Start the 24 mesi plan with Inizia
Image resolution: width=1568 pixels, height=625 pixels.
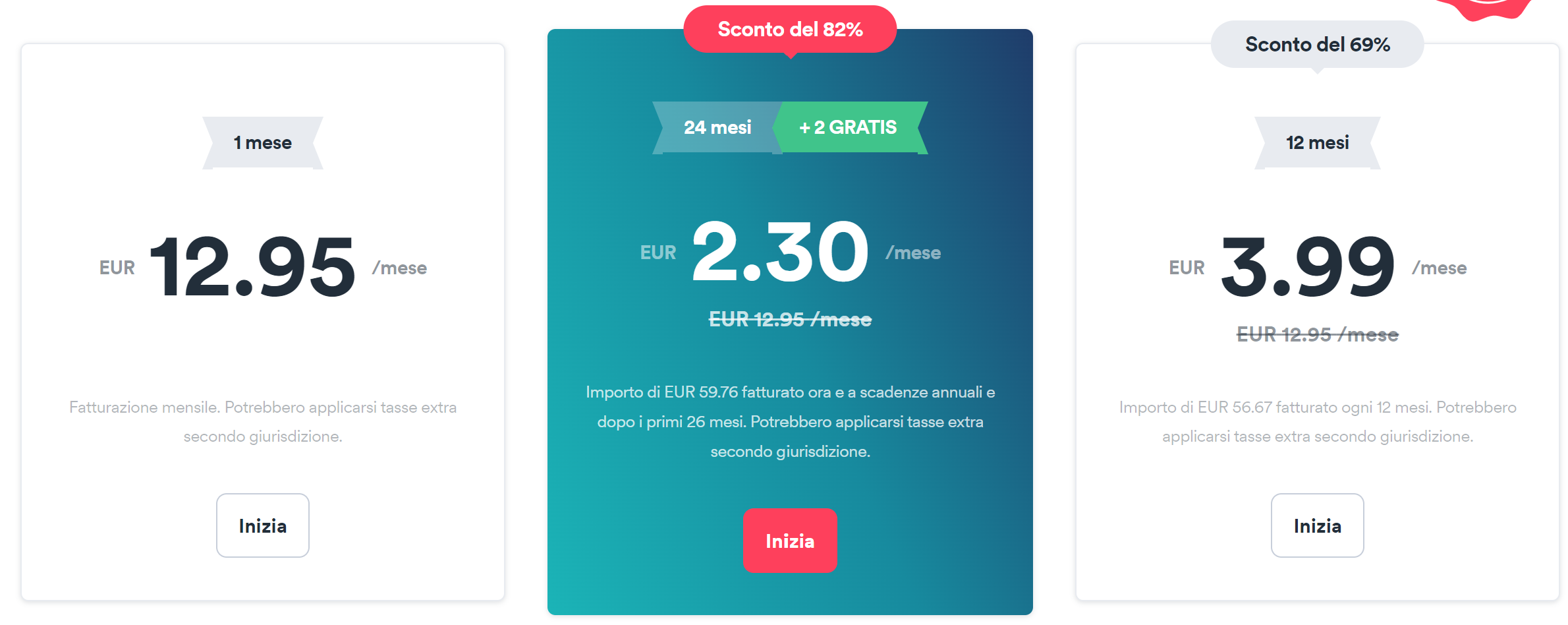(x=789, y=541)
